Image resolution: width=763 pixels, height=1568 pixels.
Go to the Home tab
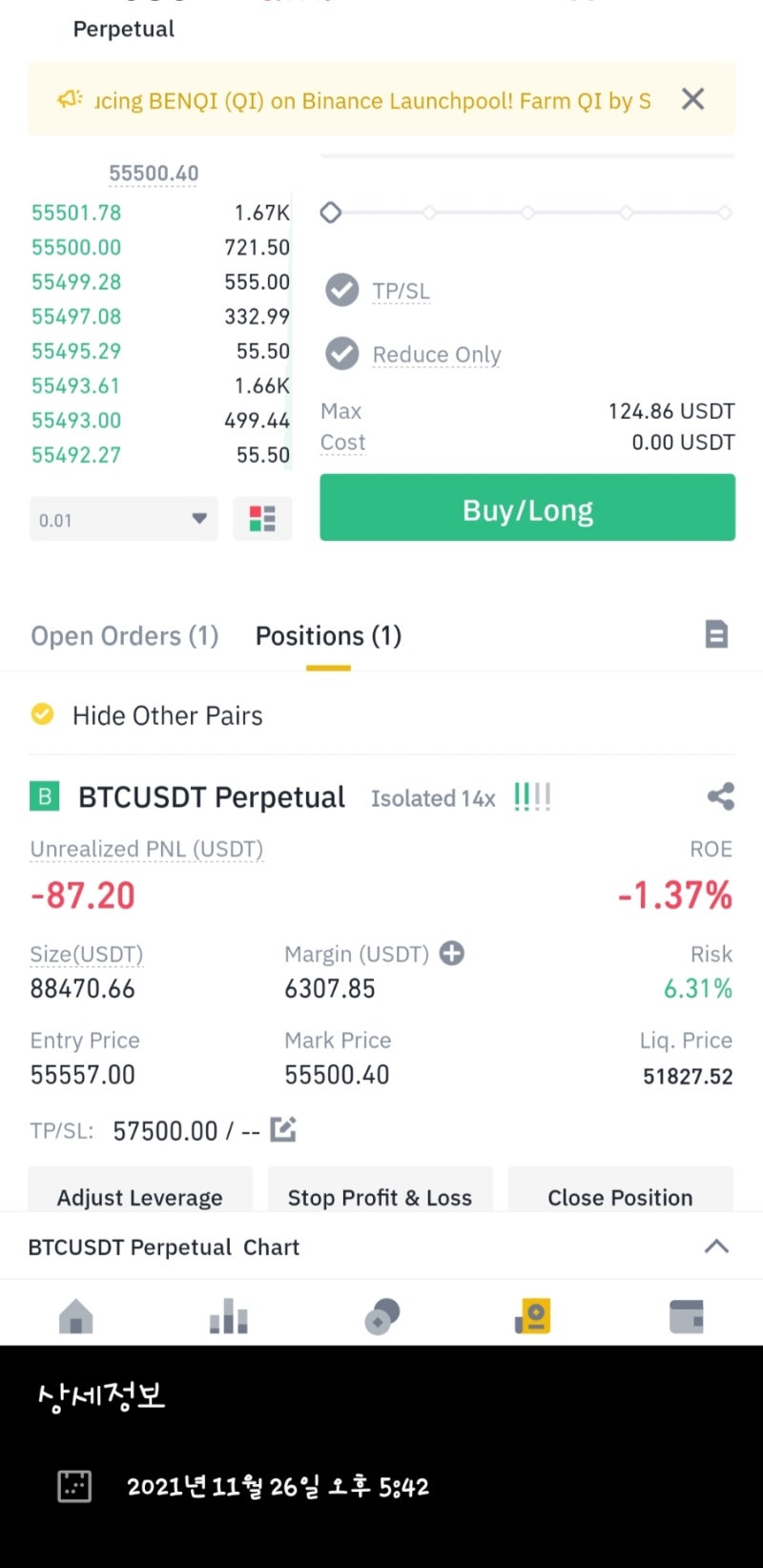pos(76,1316)
